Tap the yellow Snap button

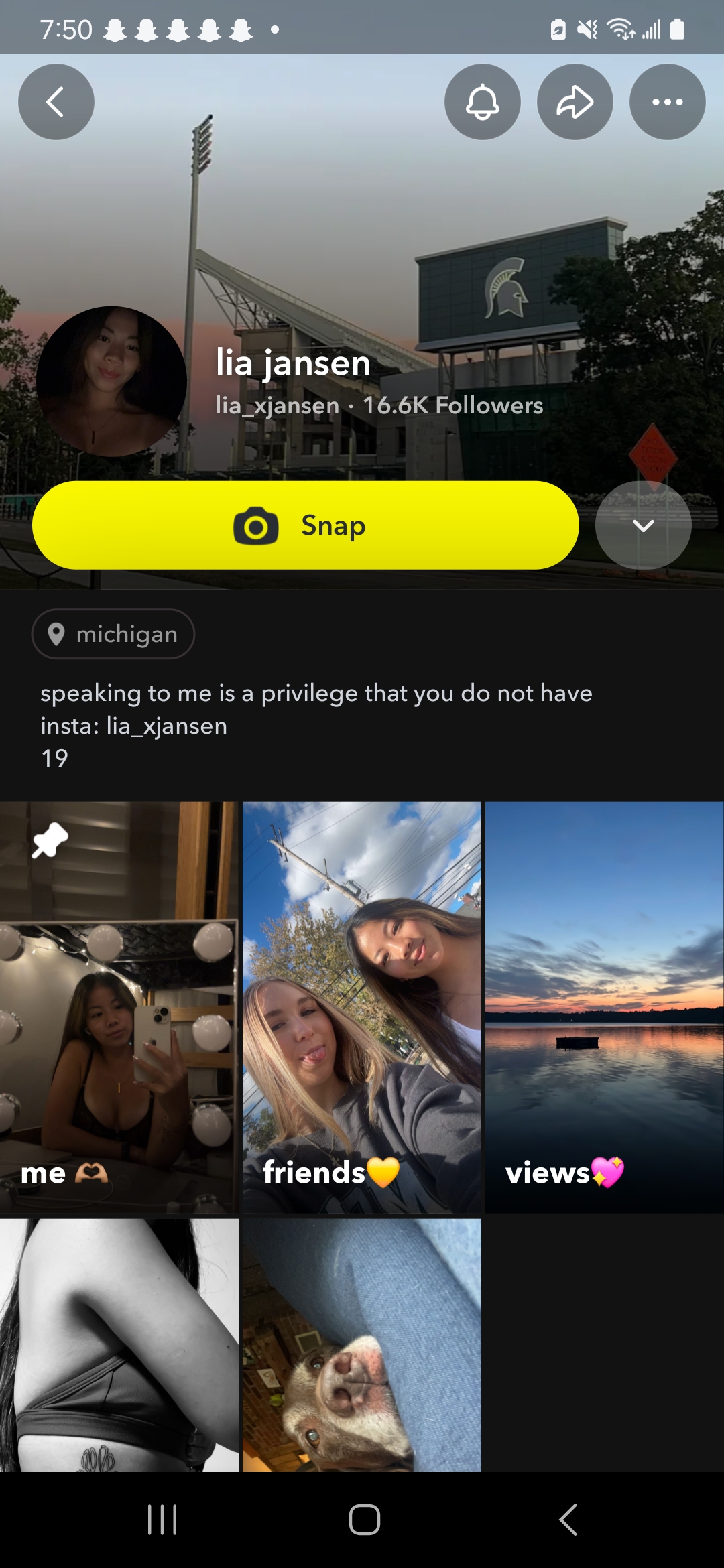tap(306, 525)
